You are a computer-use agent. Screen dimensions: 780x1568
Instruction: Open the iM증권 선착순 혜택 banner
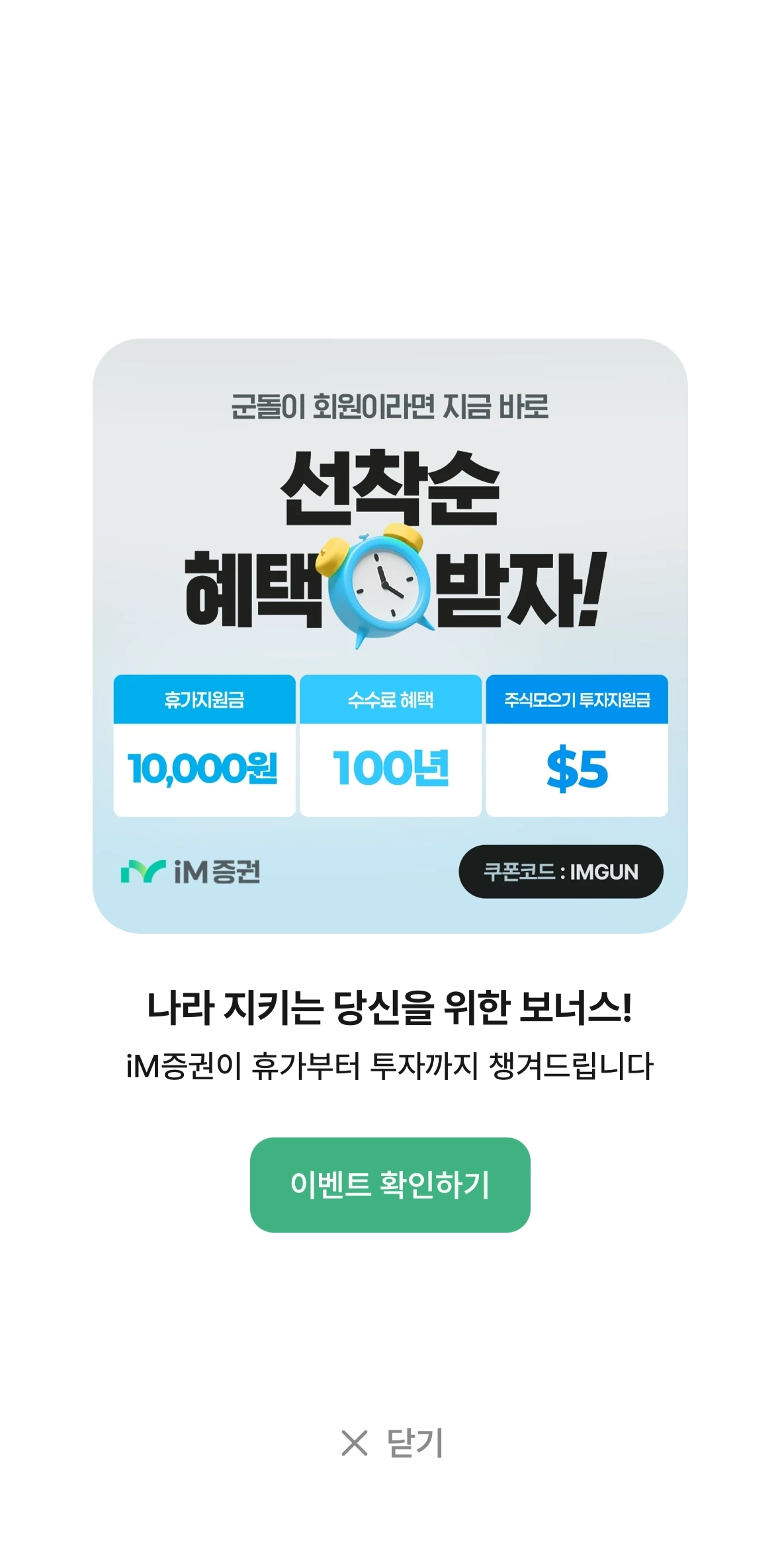[390, 636]
